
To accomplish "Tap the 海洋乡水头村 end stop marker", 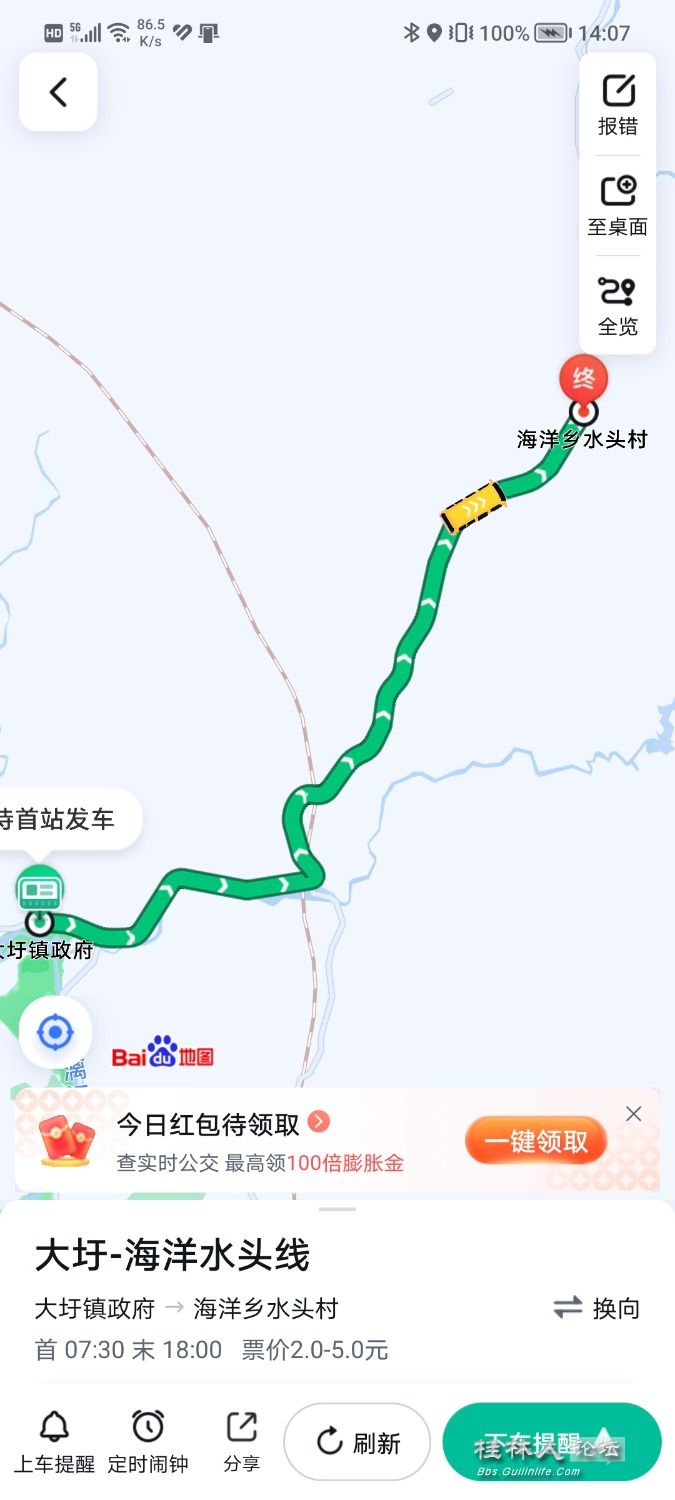I will pos(583,411).
